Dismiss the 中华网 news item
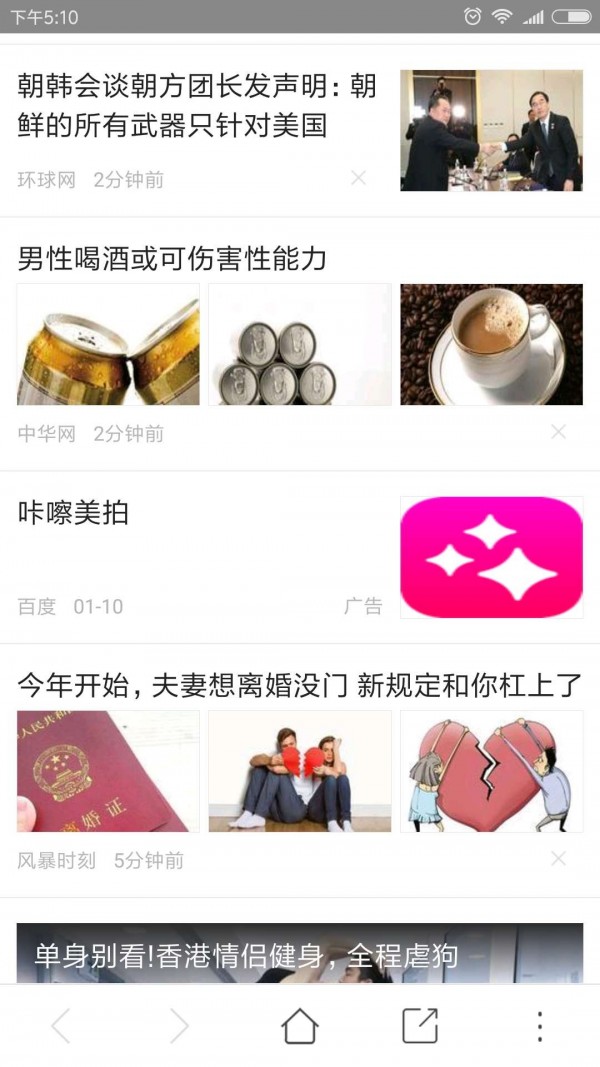 [x=558, y=432]
